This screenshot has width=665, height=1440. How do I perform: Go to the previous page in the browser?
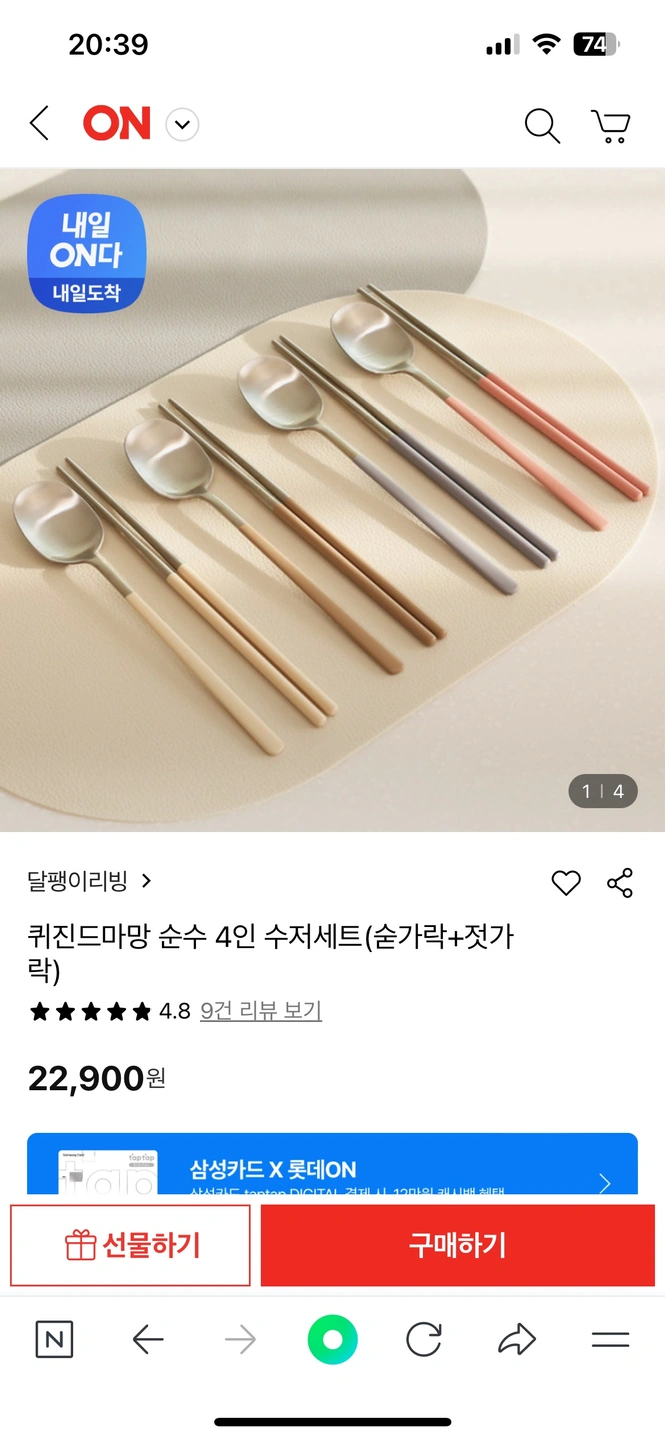[148, 1339]
